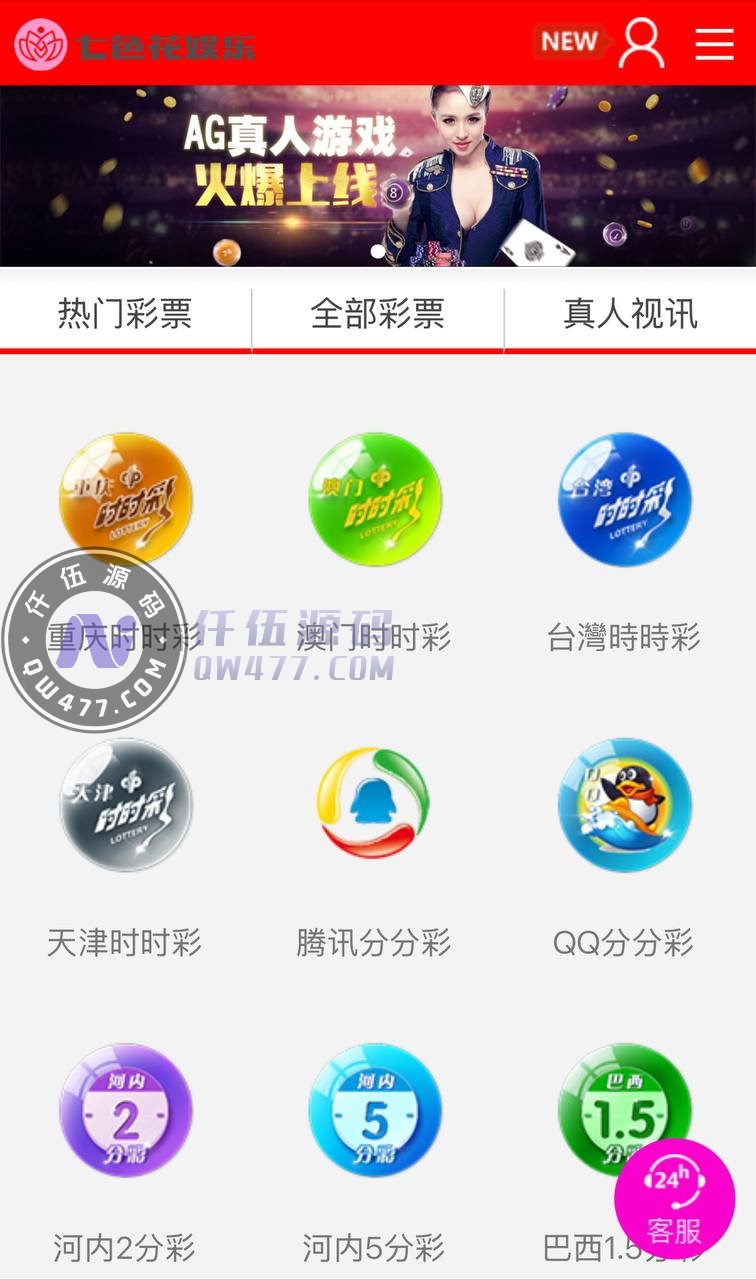The height and width of the screenshot is (1280, 756).
Task: Open the user account icon
Action: coord(641,43)
